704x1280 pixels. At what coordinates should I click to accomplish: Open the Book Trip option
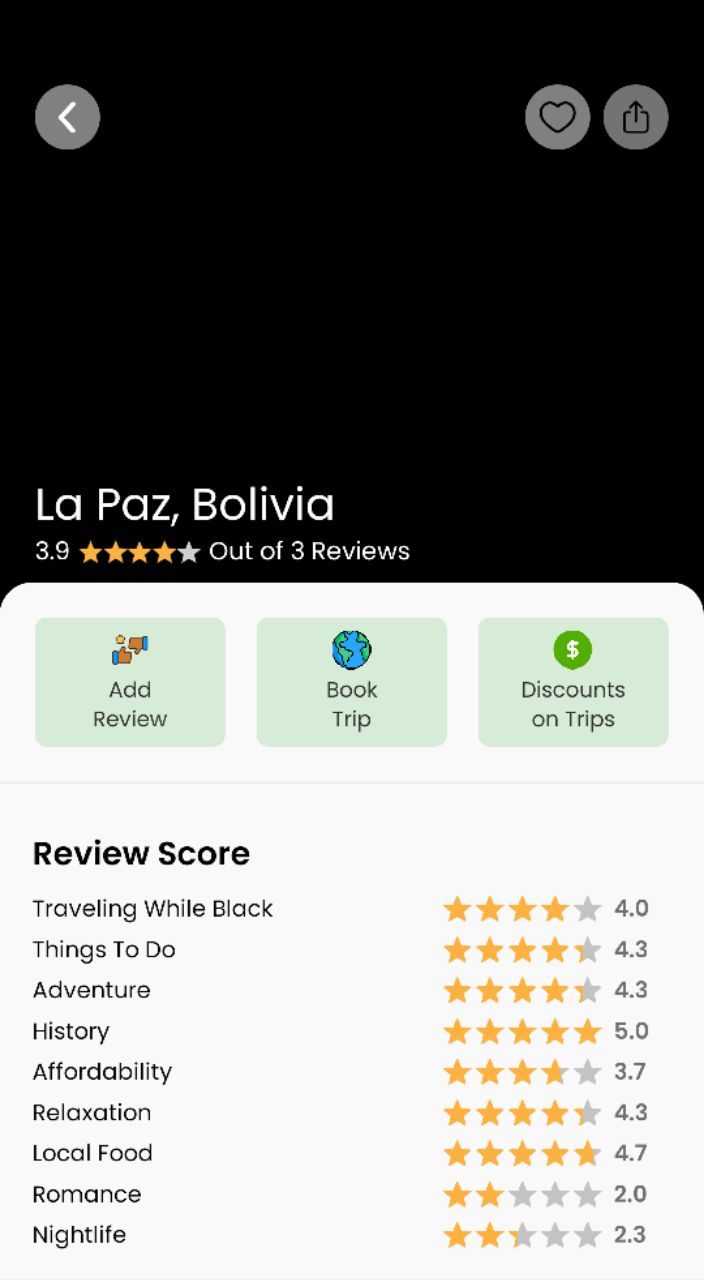coord(351,682)
